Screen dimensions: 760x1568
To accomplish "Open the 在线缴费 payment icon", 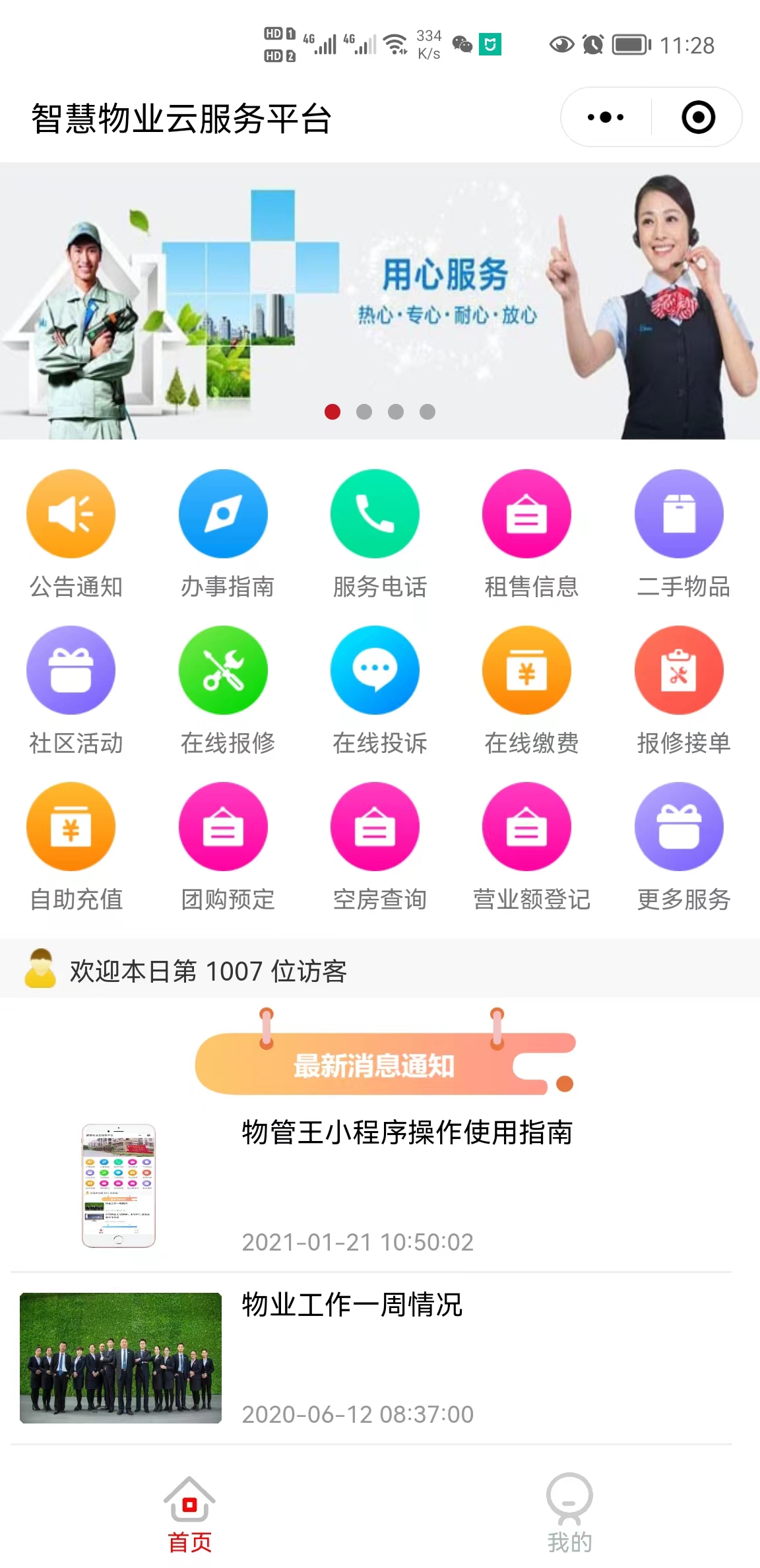I will coord(526,670).
